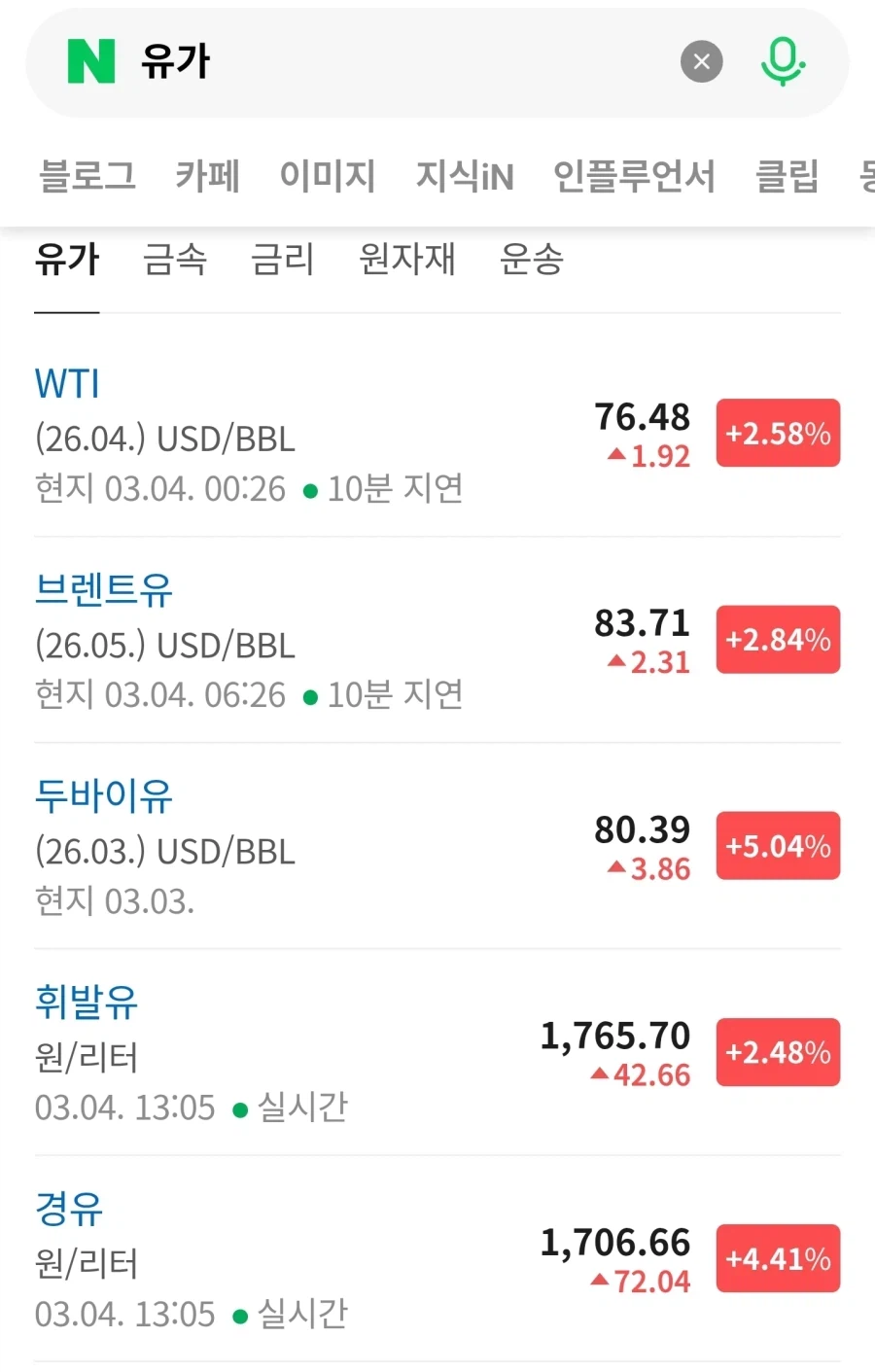Tap the live indicator on the 경유 row
This screenshot has height=1372, width=875.
(237, 1314)
